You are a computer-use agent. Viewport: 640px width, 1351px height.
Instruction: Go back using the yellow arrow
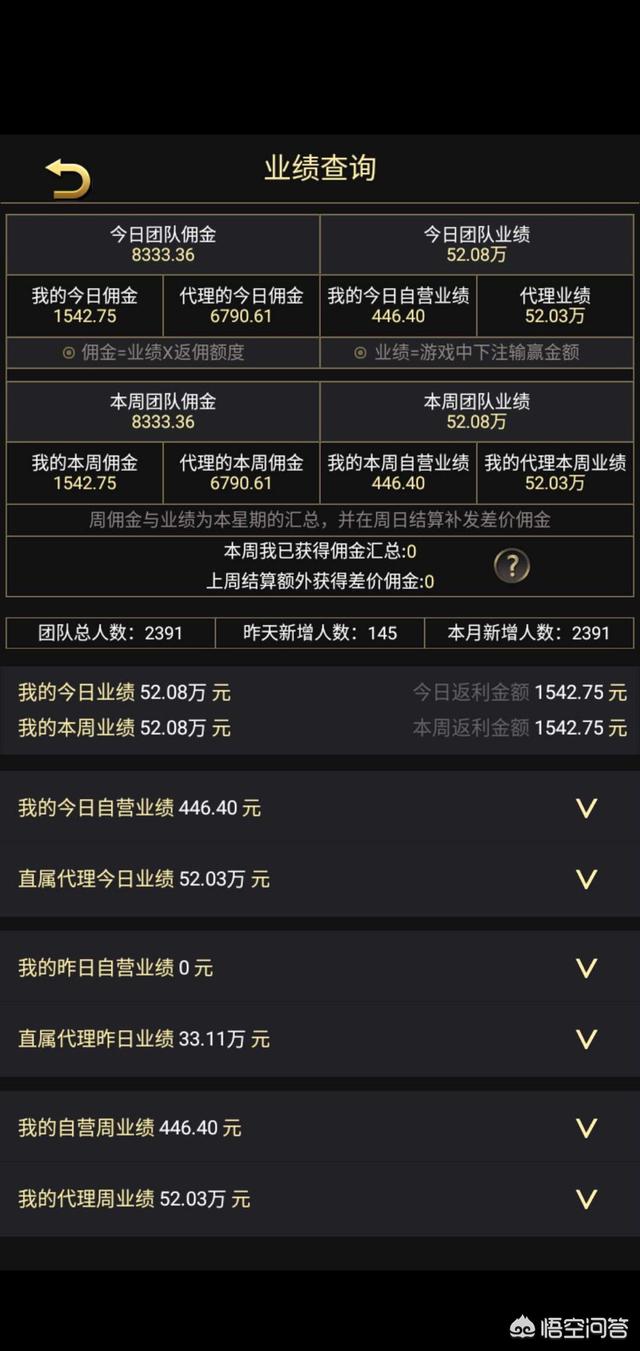[68, 178]
